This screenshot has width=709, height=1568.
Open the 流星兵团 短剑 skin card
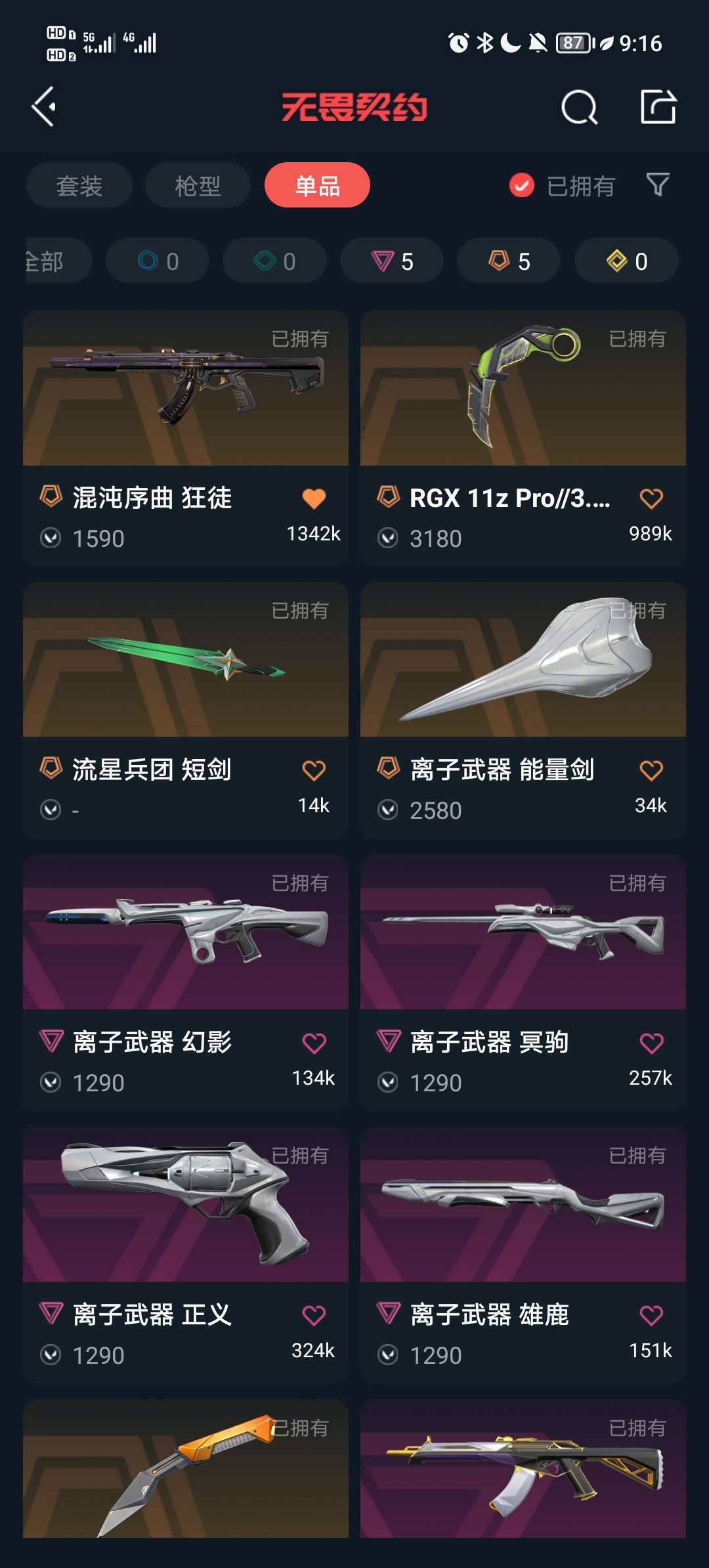pyautogui.click(x=186, y=710)
